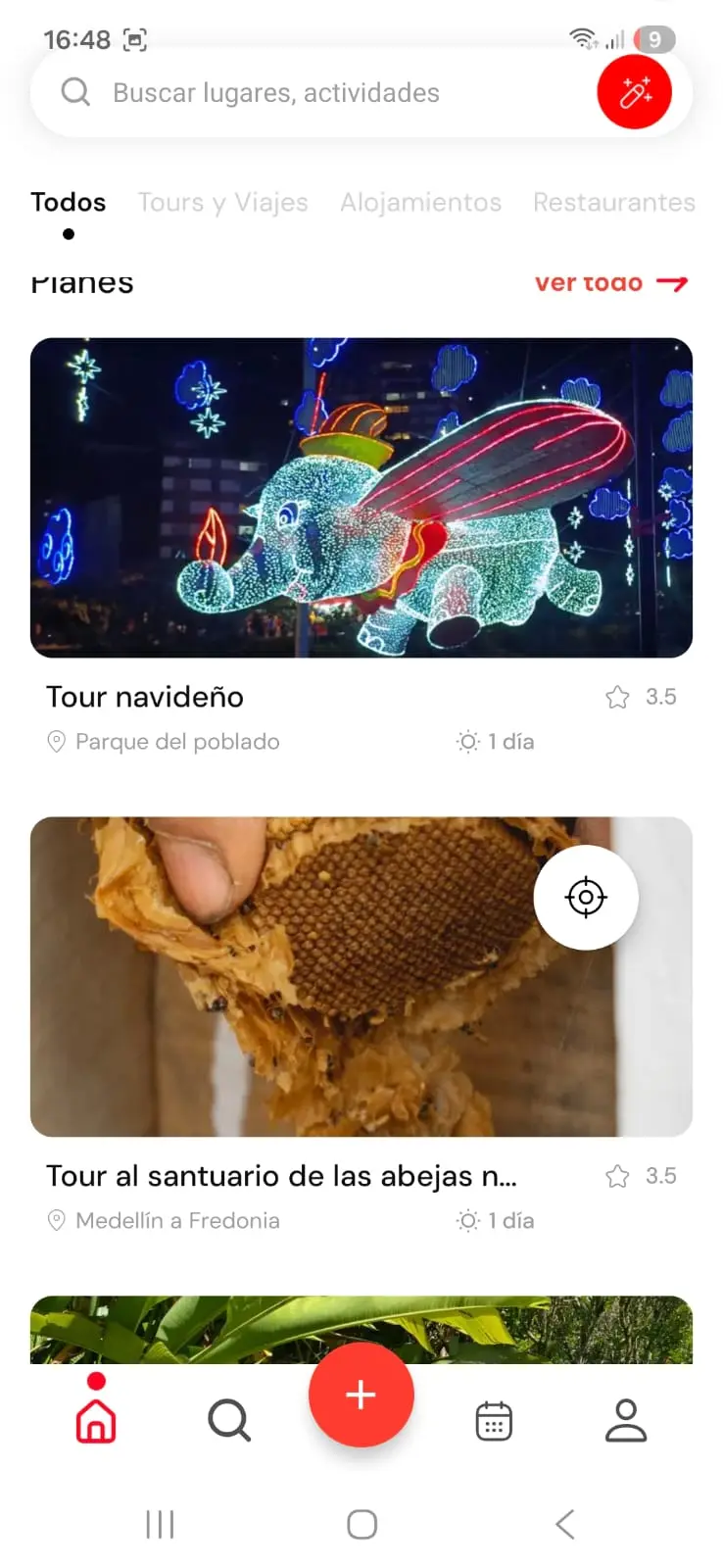
Task: Open the calendar icon in bottom bar
Action: [x=494, y=1421]
